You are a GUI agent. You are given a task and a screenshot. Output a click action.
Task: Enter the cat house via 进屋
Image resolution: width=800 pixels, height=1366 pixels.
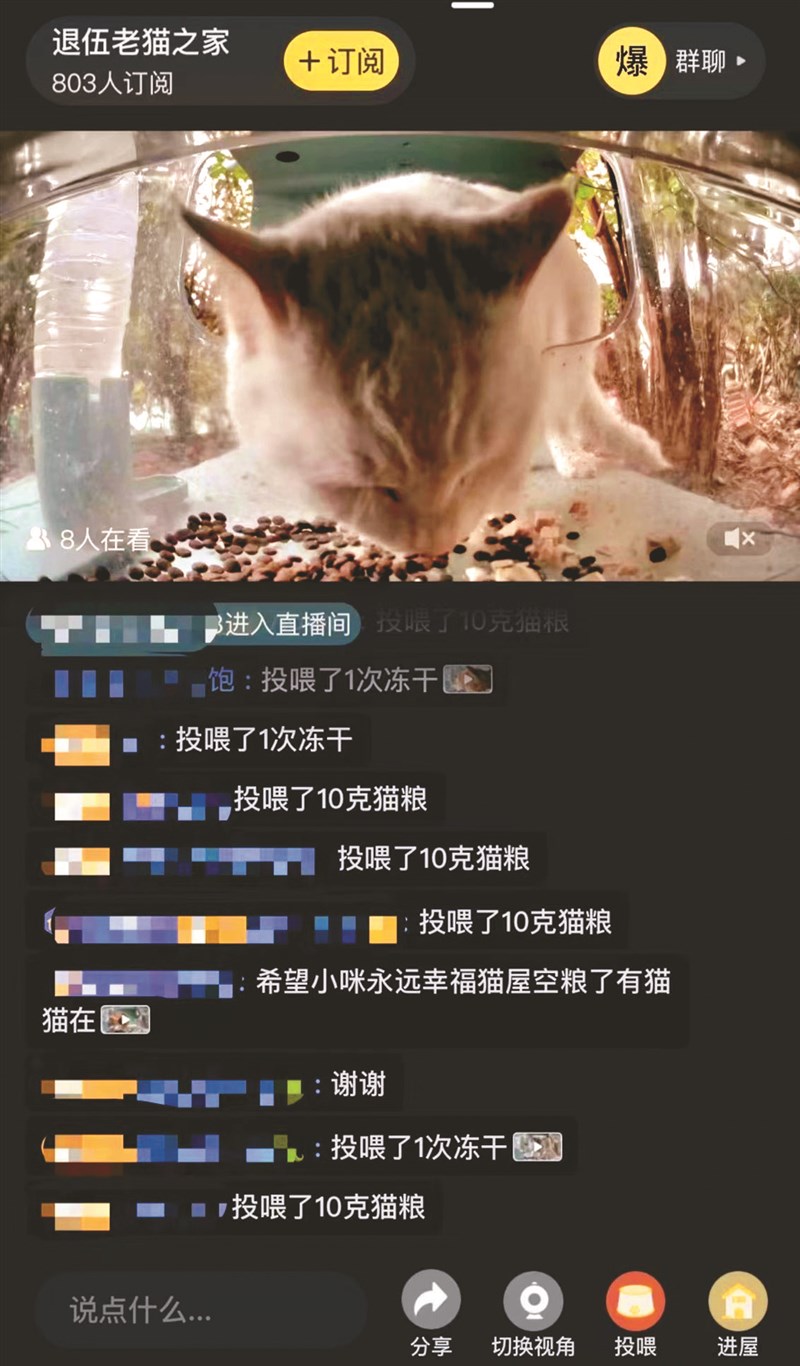[738, 1300]
